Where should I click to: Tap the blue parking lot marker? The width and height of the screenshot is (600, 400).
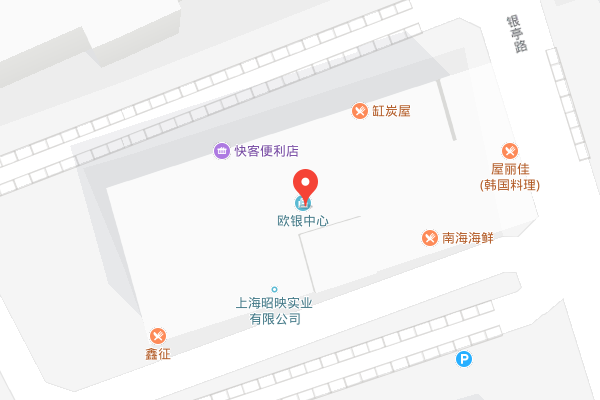coord(463,358)
